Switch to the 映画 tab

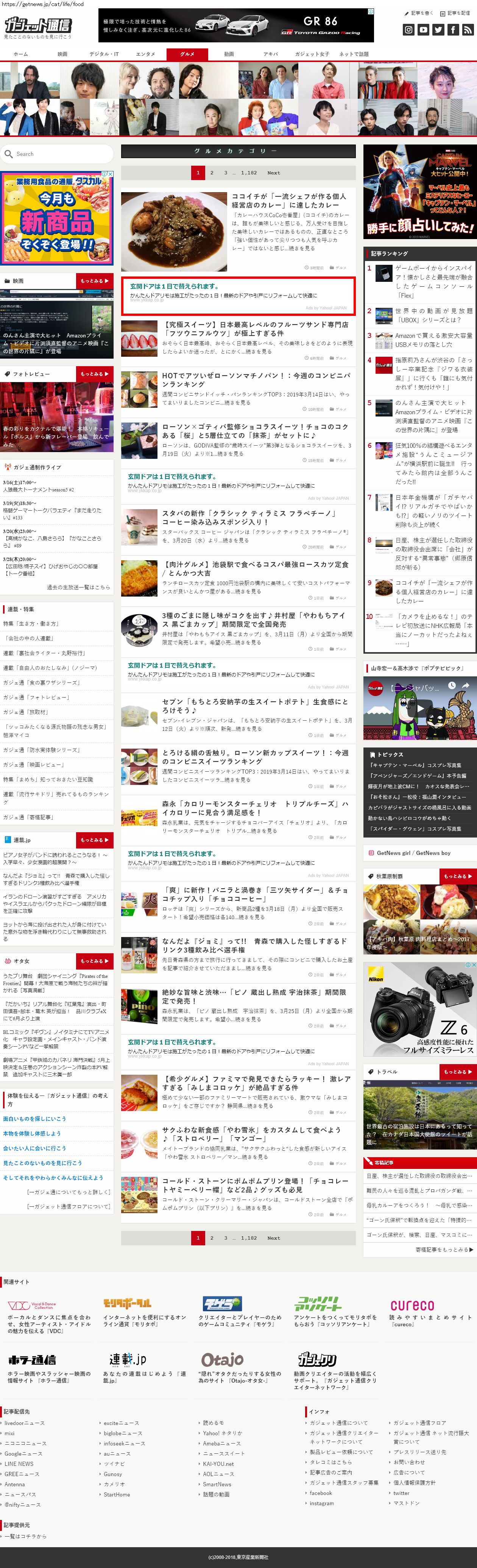point(62,54)
